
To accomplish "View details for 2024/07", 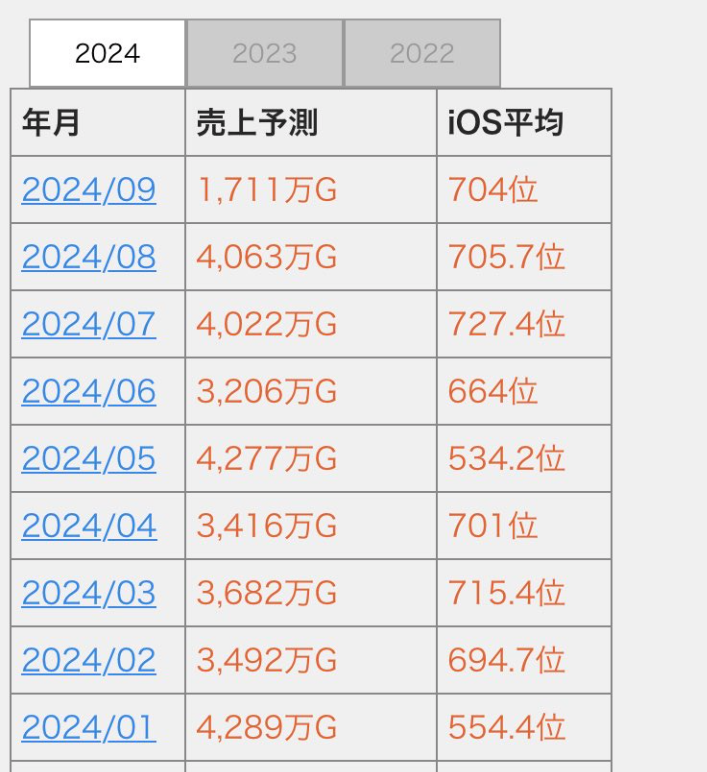I will coord(89,324).
